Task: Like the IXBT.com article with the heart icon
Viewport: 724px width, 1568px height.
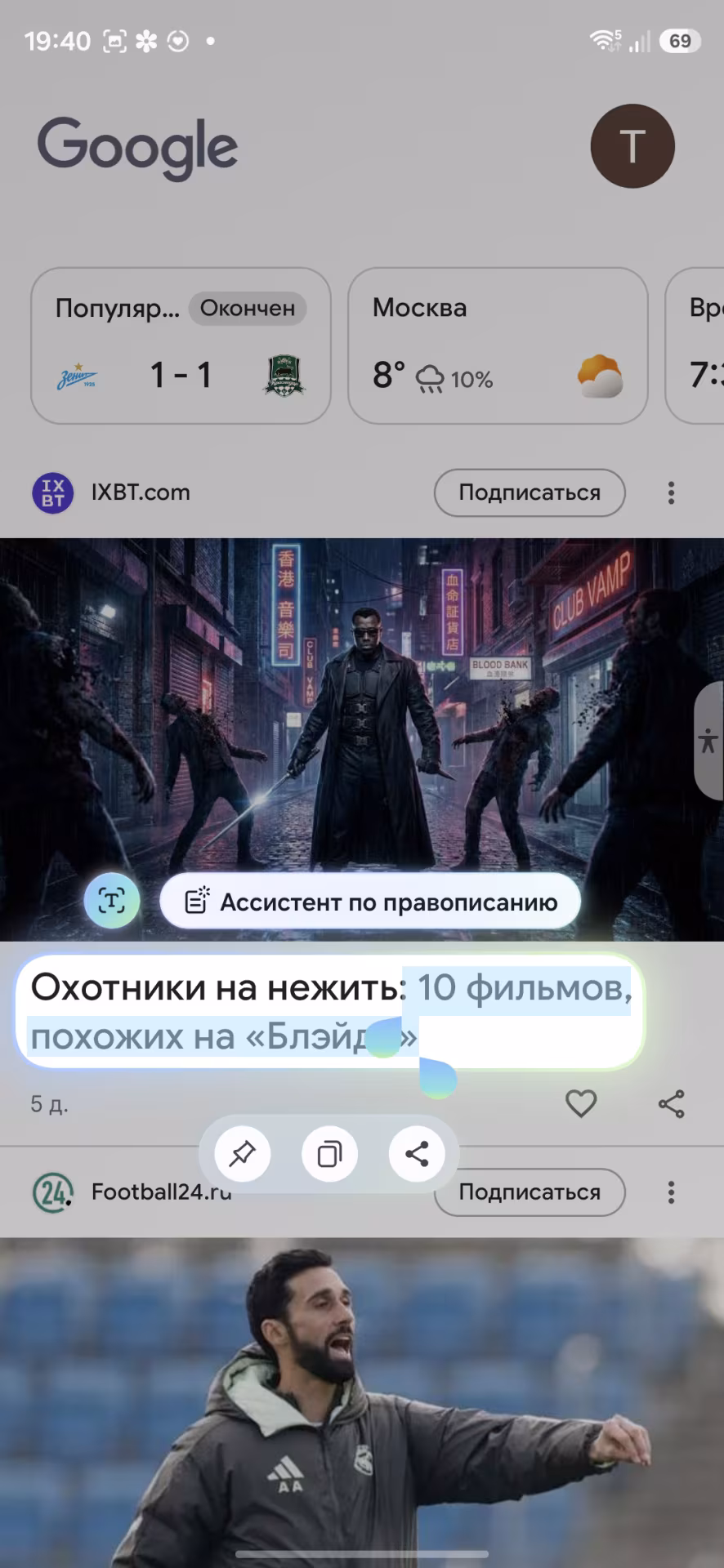Action: coord(580,1103)
